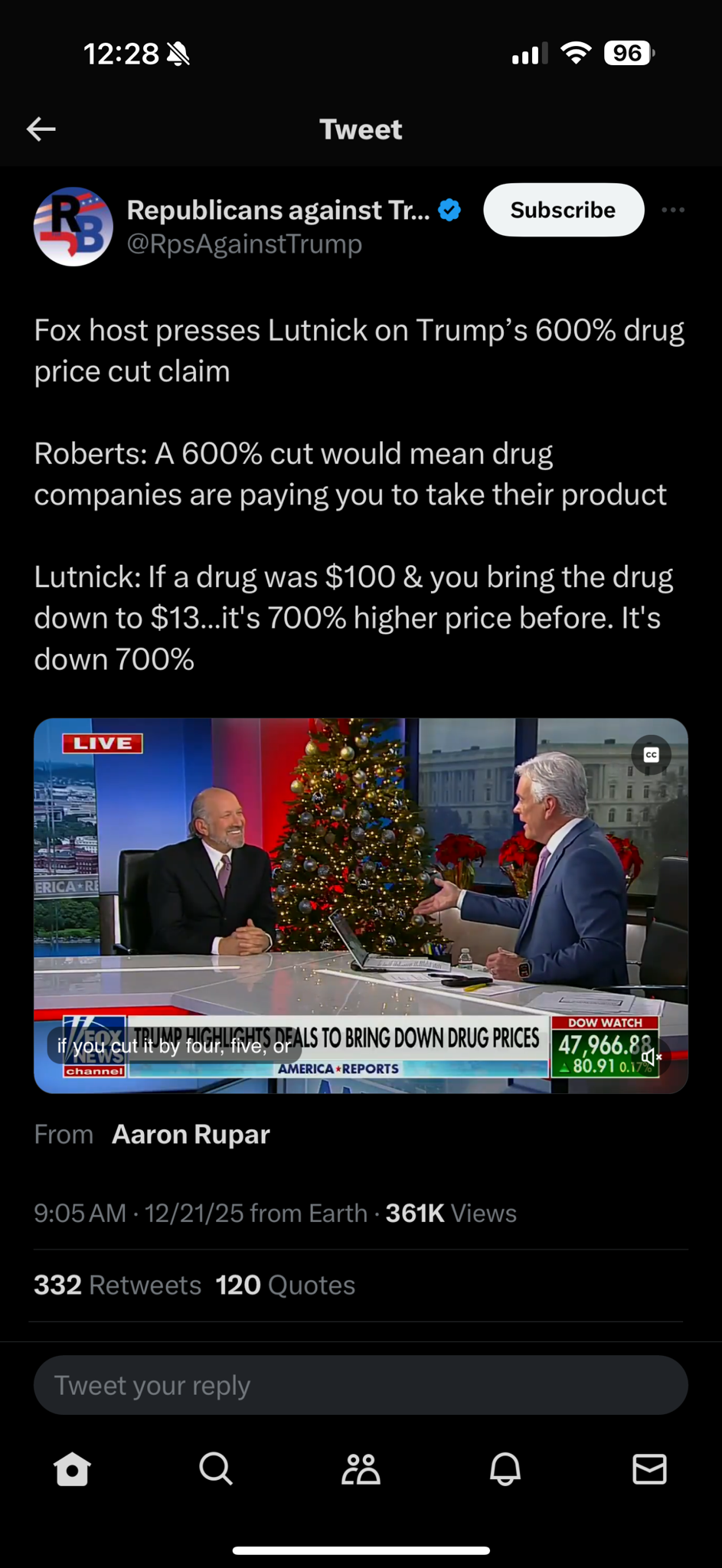Unmute the video sound
This screenshot has height=1568, width=722.
pos(651,1057)
